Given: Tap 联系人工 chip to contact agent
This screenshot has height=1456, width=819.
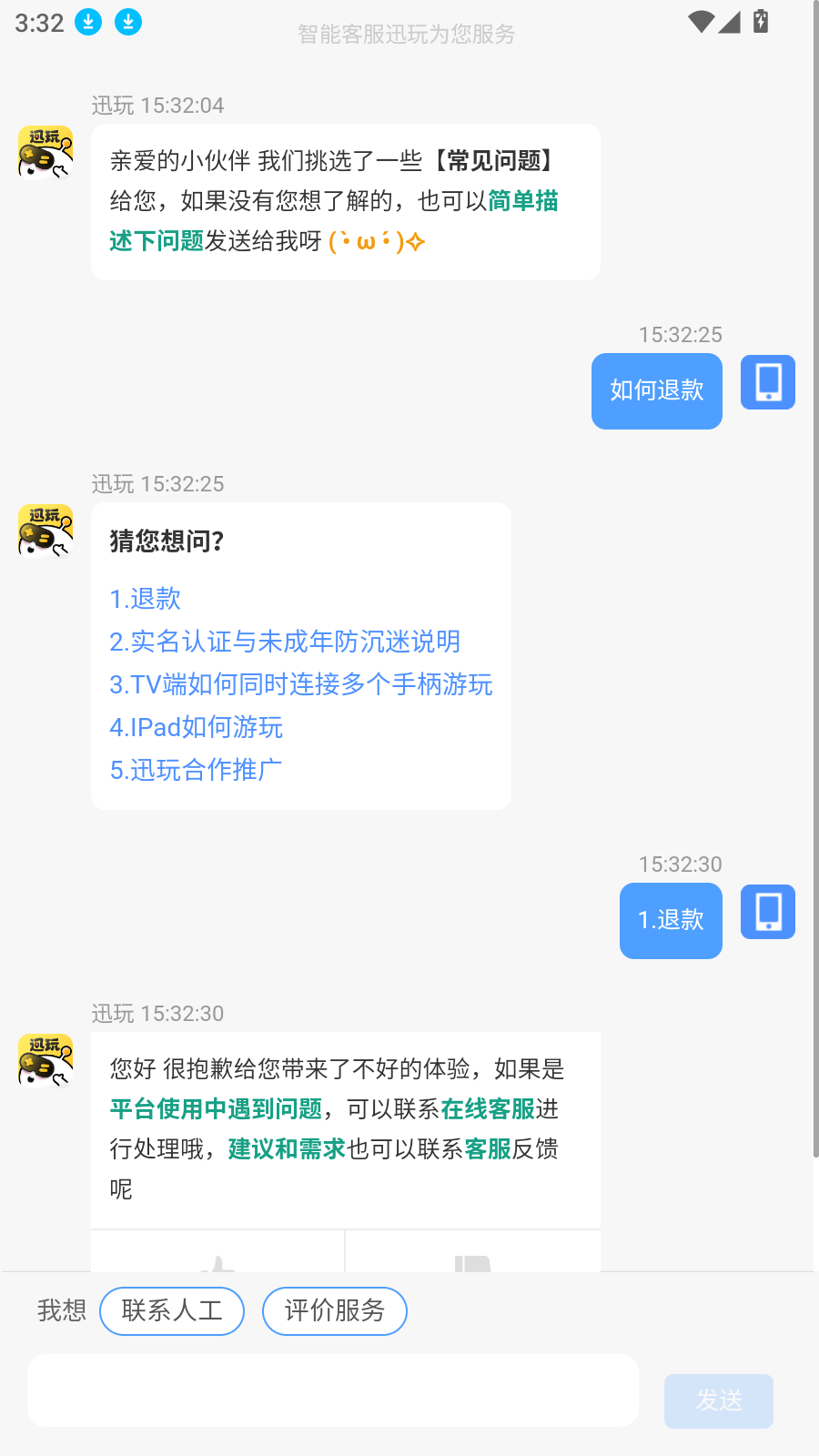Looking at the screenshot, I should pyautogui.click(x=172, y=1310).
